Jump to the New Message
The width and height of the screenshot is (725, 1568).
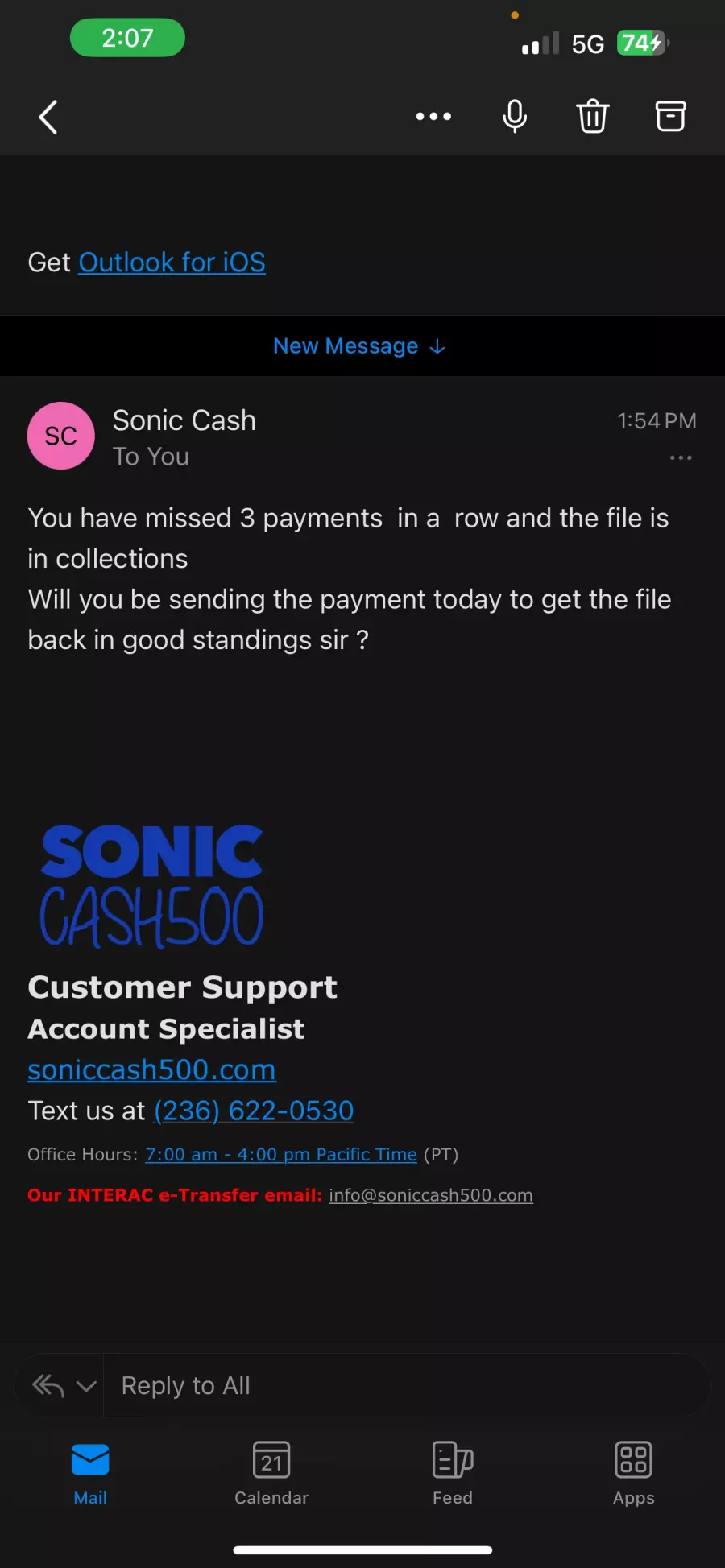(x=359, y=346)
